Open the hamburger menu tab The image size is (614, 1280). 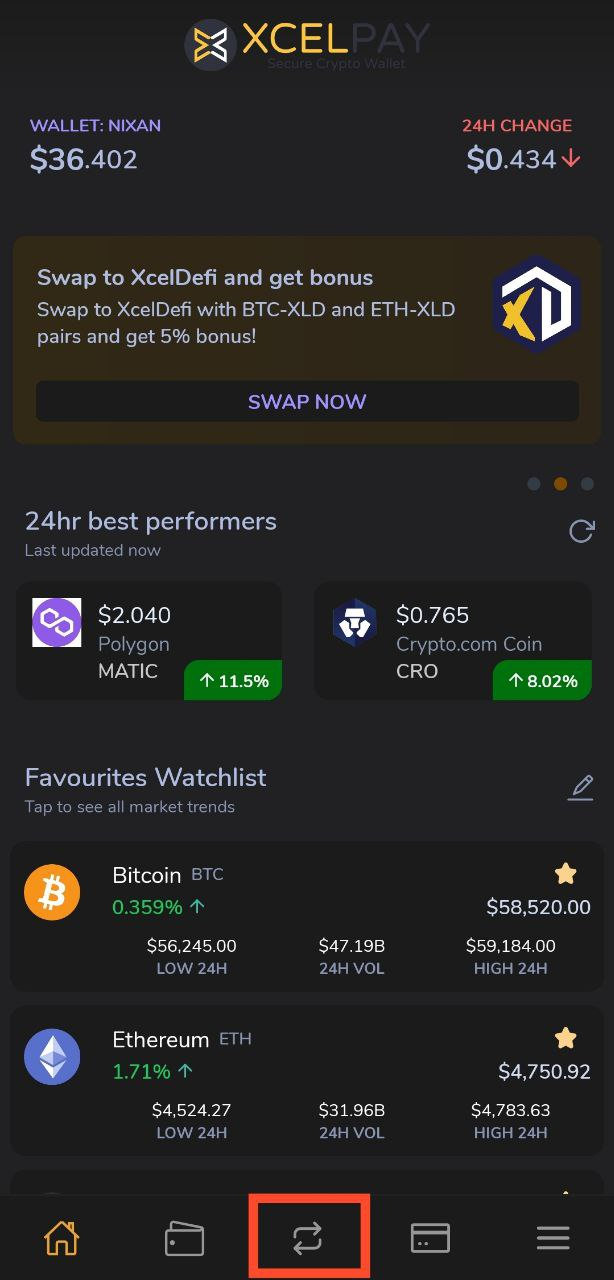(553, 1238)
